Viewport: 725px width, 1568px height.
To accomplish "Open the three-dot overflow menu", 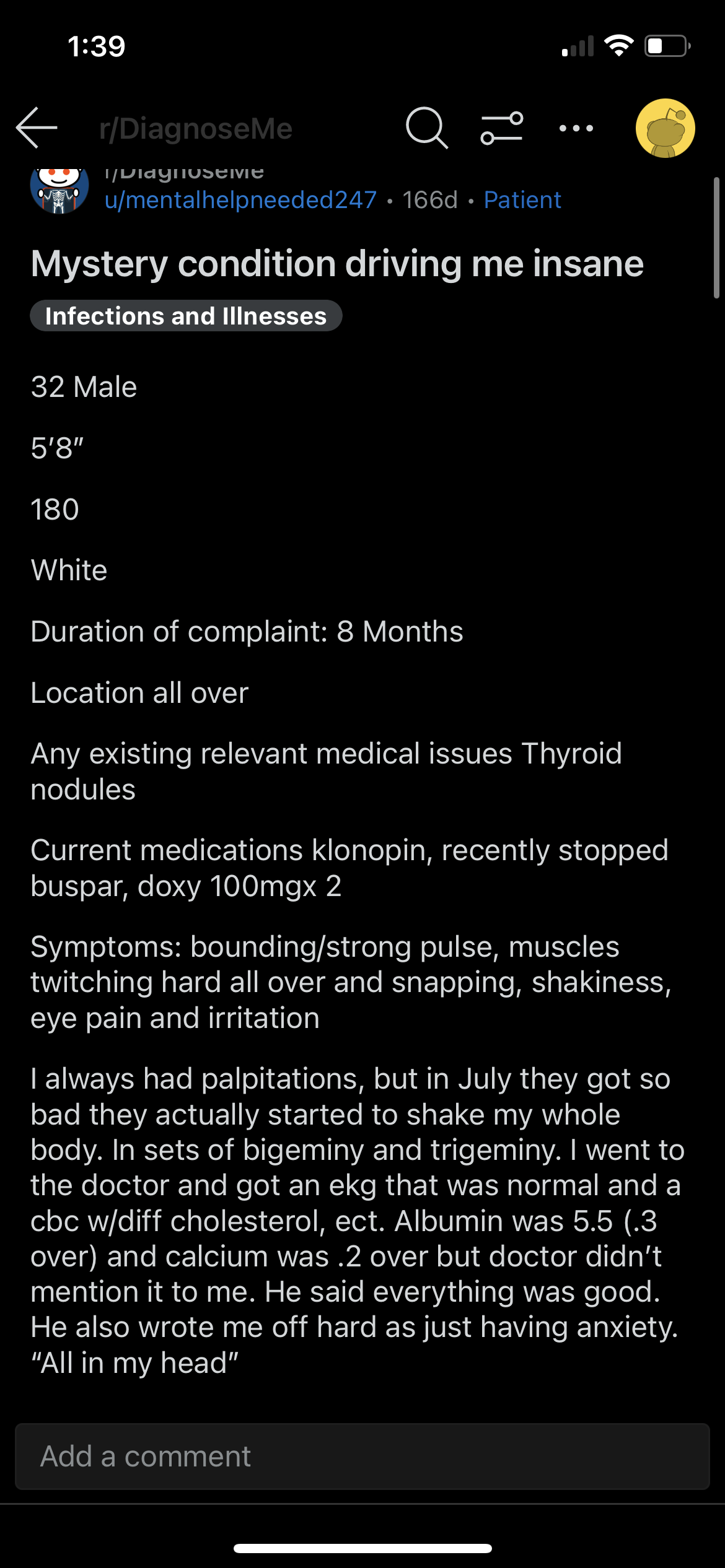I will (x=576, y=128).
